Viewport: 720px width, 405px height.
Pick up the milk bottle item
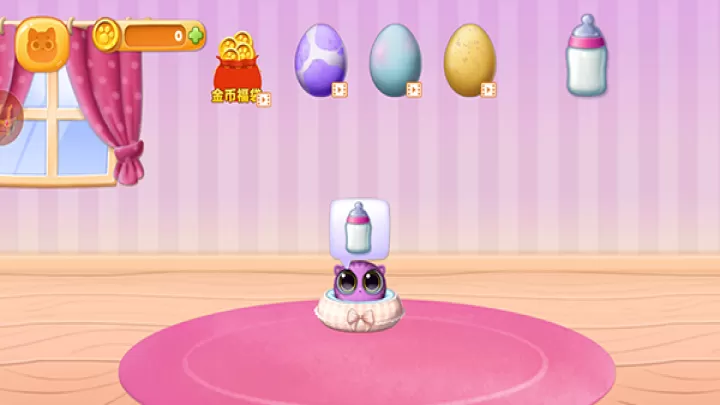point(587,57)
